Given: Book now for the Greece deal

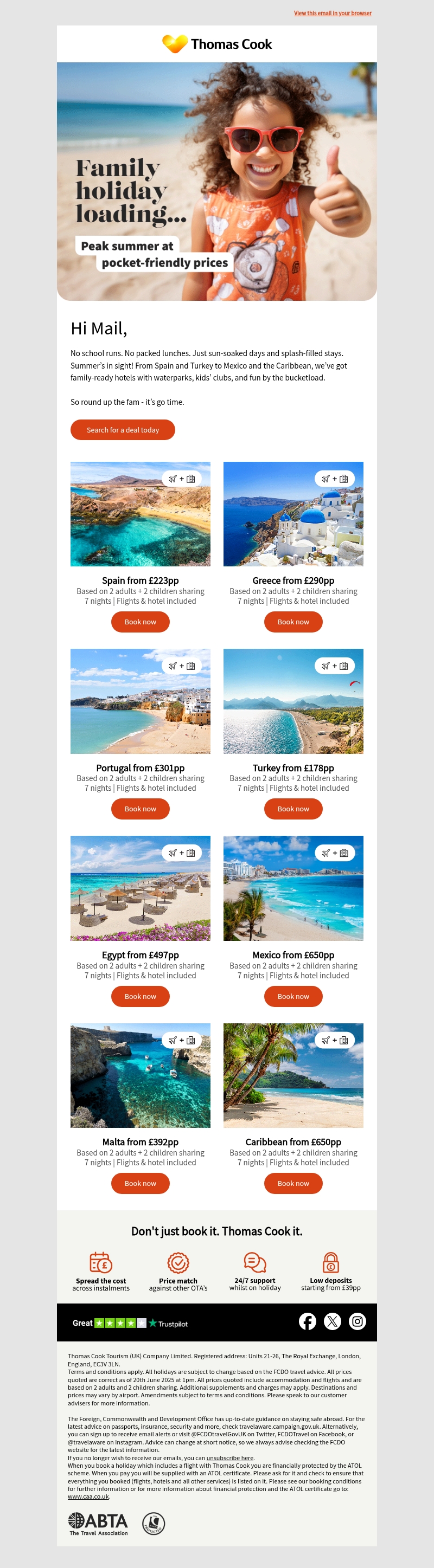Looking at the screenshot, I should pyautogui.click(x=293, y=622).
